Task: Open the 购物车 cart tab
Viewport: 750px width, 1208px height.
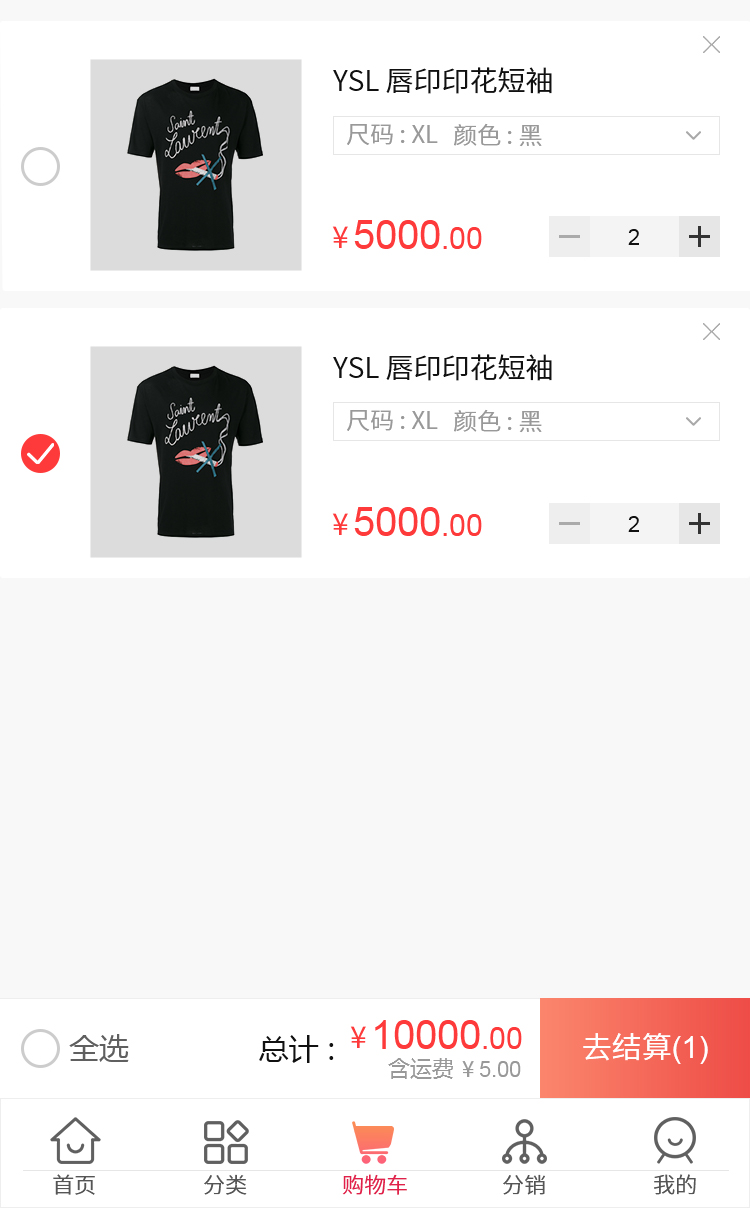Action: click(374, 1157)
